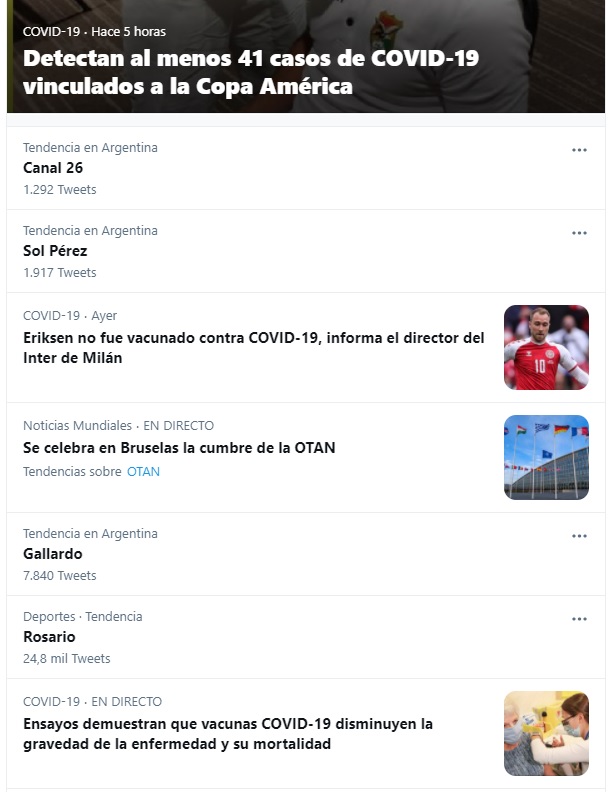View the Sol Pérez trending topic
The image size is (609, 792).
tap(55, 251)
